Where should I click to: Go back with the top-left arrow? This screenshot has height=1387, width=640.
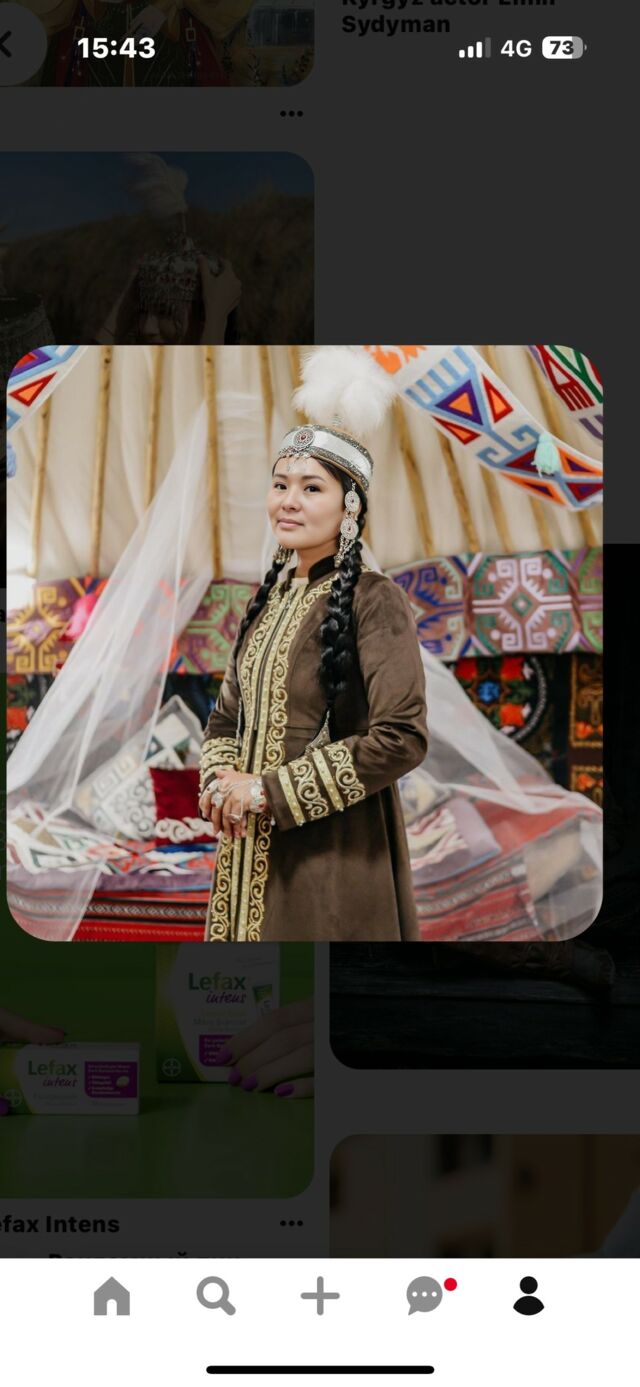click(x=8, y=44)
